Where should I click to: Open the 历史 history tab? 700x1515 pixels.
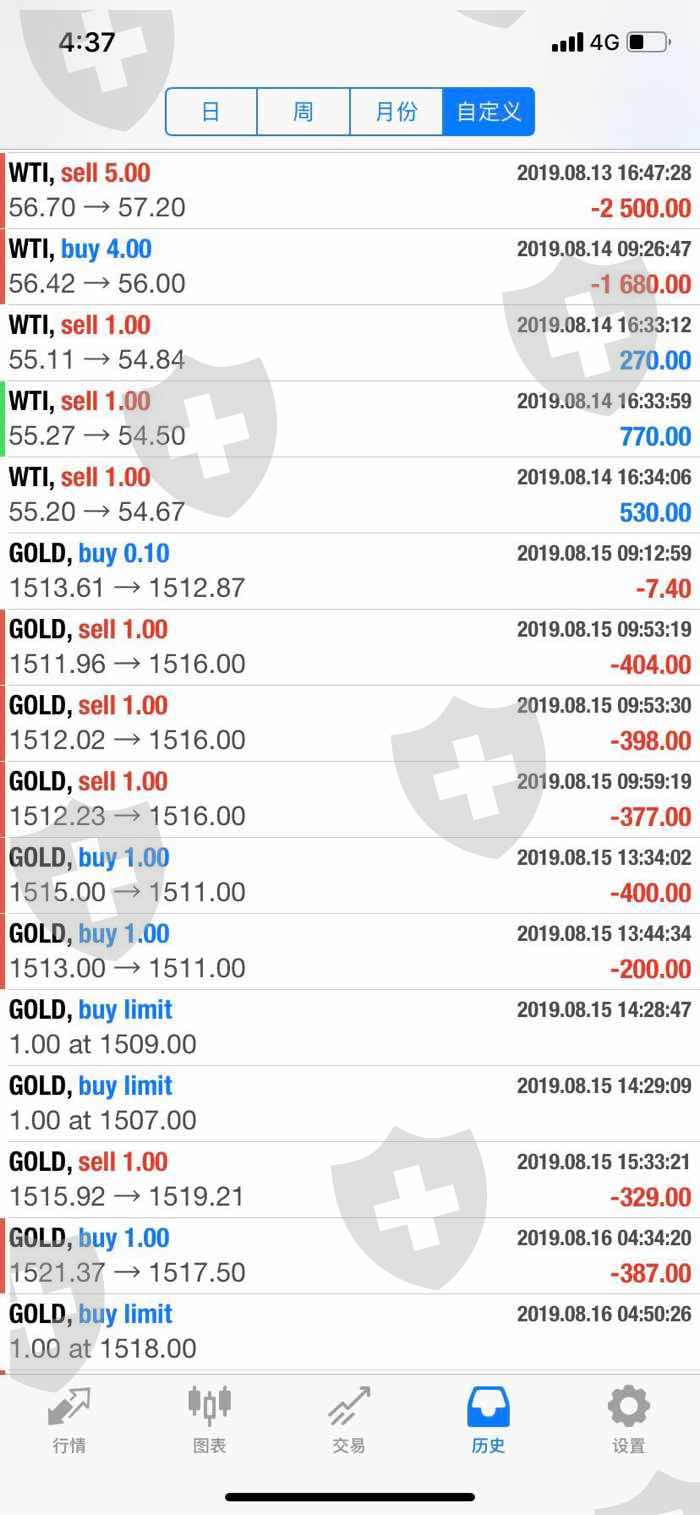coord(489,1420)
